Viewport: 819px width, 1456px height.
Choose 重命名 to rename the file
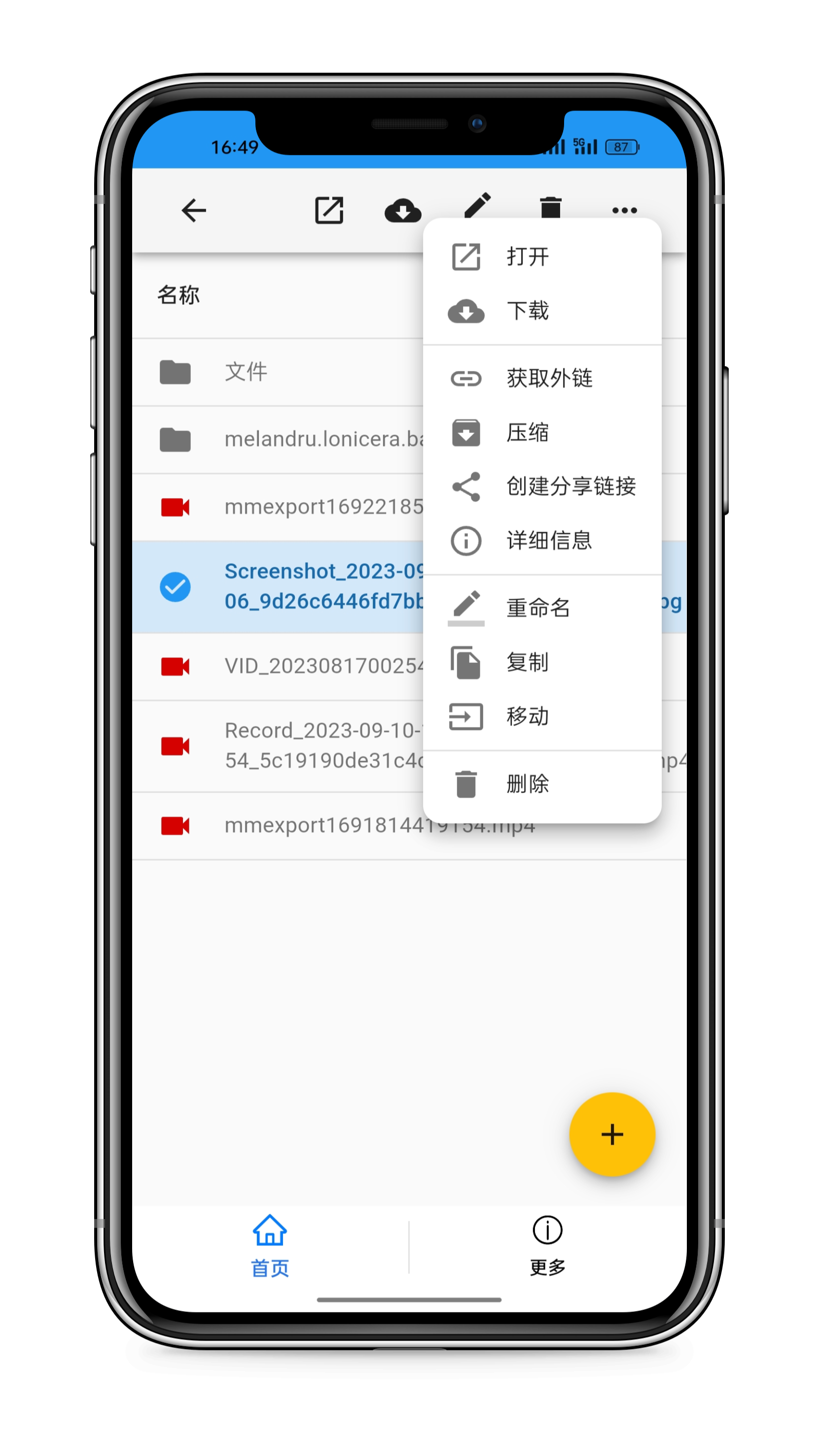pos(537,608)
